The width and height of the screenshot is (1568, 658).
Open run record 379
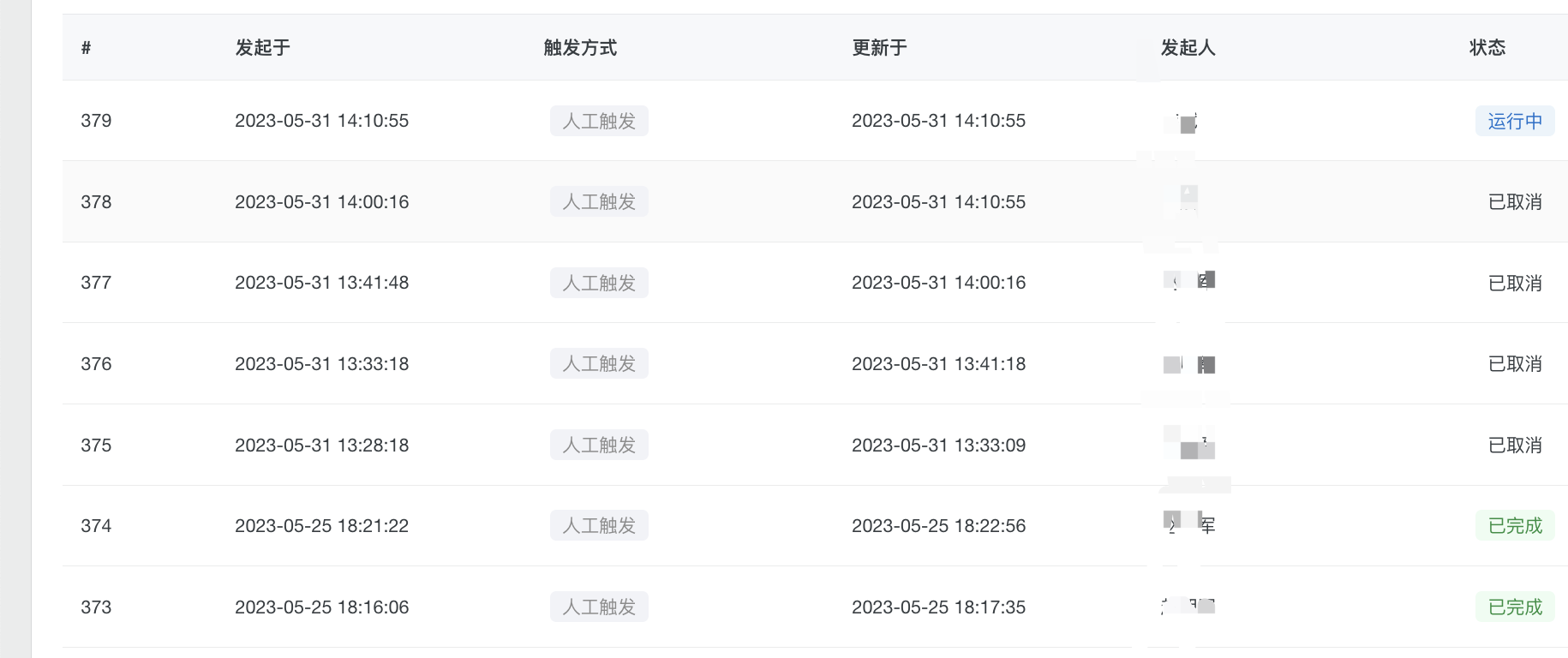point(96,121)
